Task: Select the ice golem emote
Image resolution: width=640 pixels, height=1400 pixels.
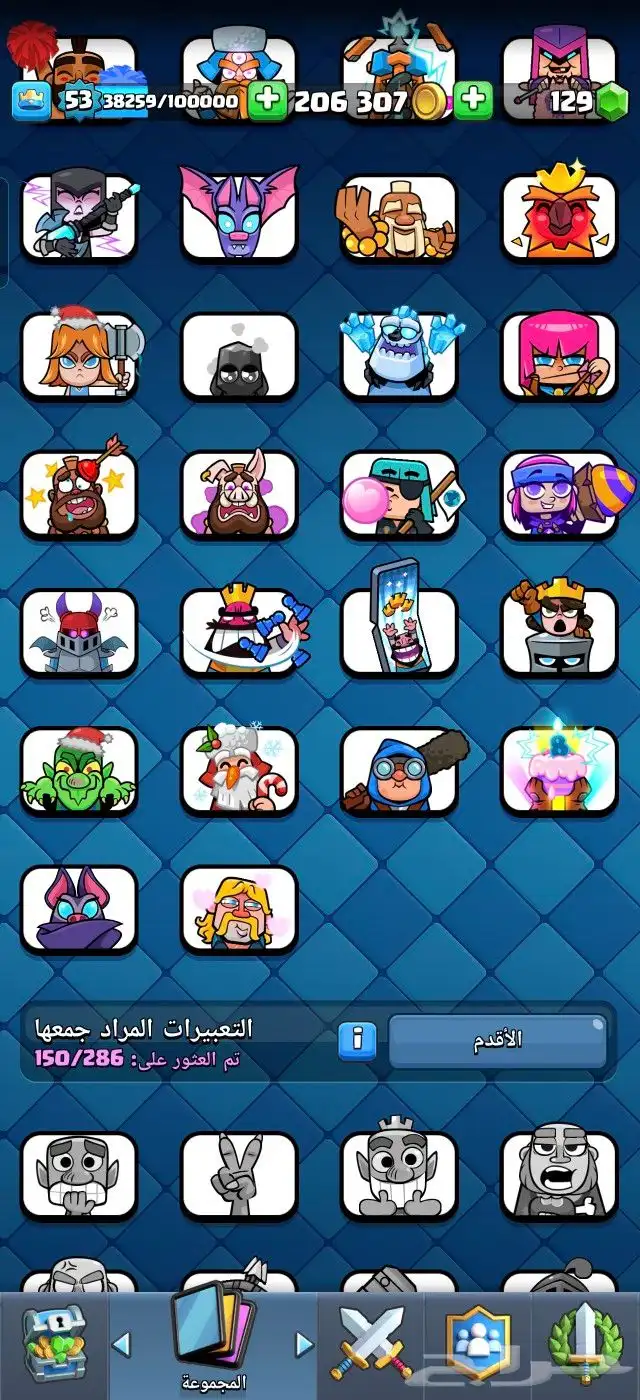Action: pyautogui.click(x=398, y=356)
